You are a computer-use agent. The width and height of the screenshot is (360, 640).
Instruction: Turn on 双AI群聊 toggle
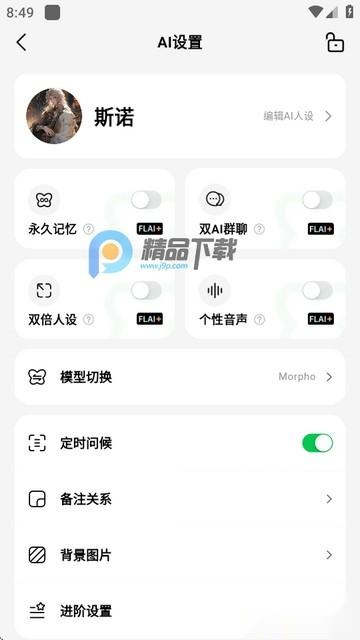317,200
